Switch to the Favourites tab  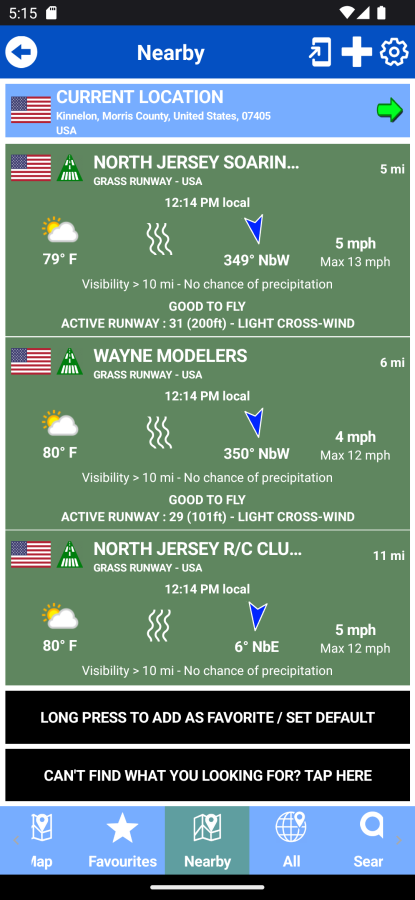[x=122, y=840]
